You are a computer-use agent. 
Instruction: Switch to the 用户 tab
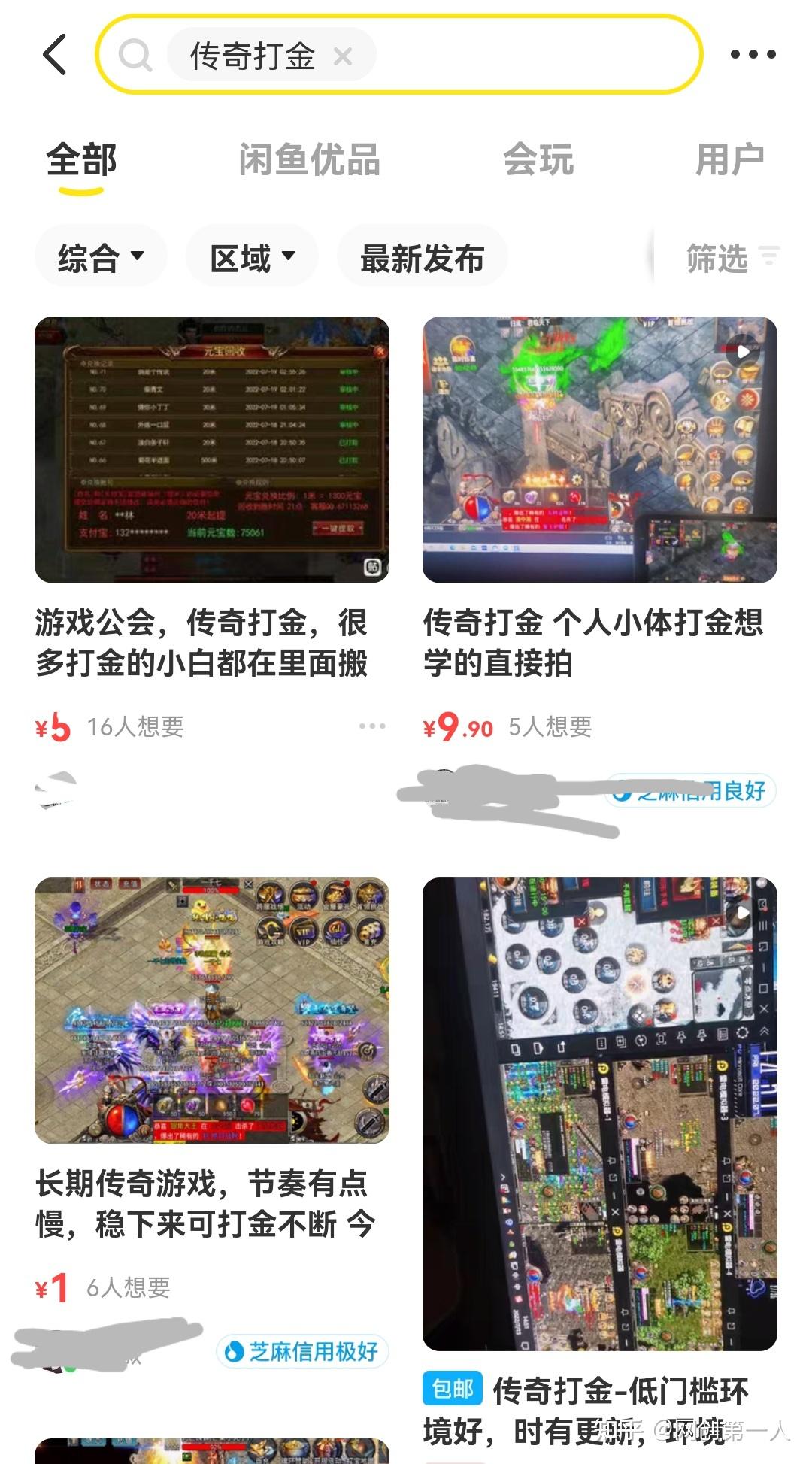coord(729,159)
